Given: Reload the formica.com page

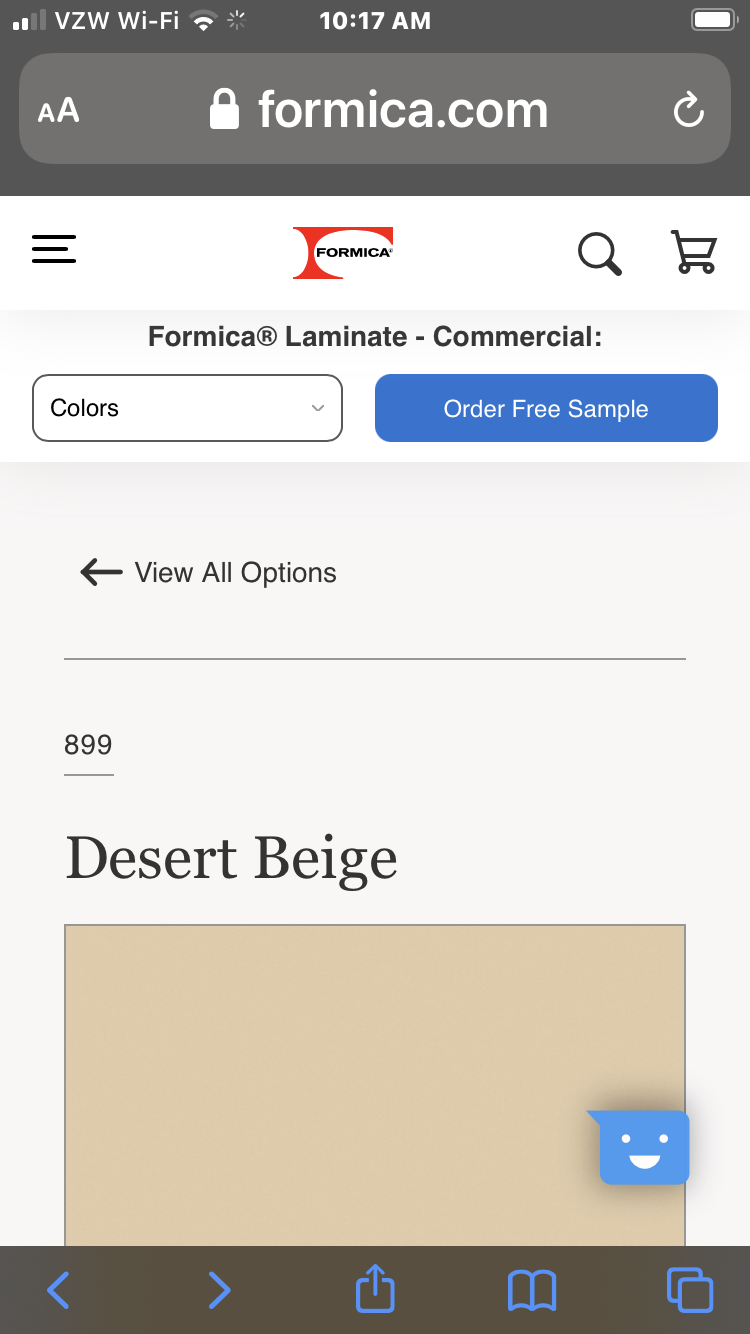Looking at the screenshot, I should (x=688, y=110).
